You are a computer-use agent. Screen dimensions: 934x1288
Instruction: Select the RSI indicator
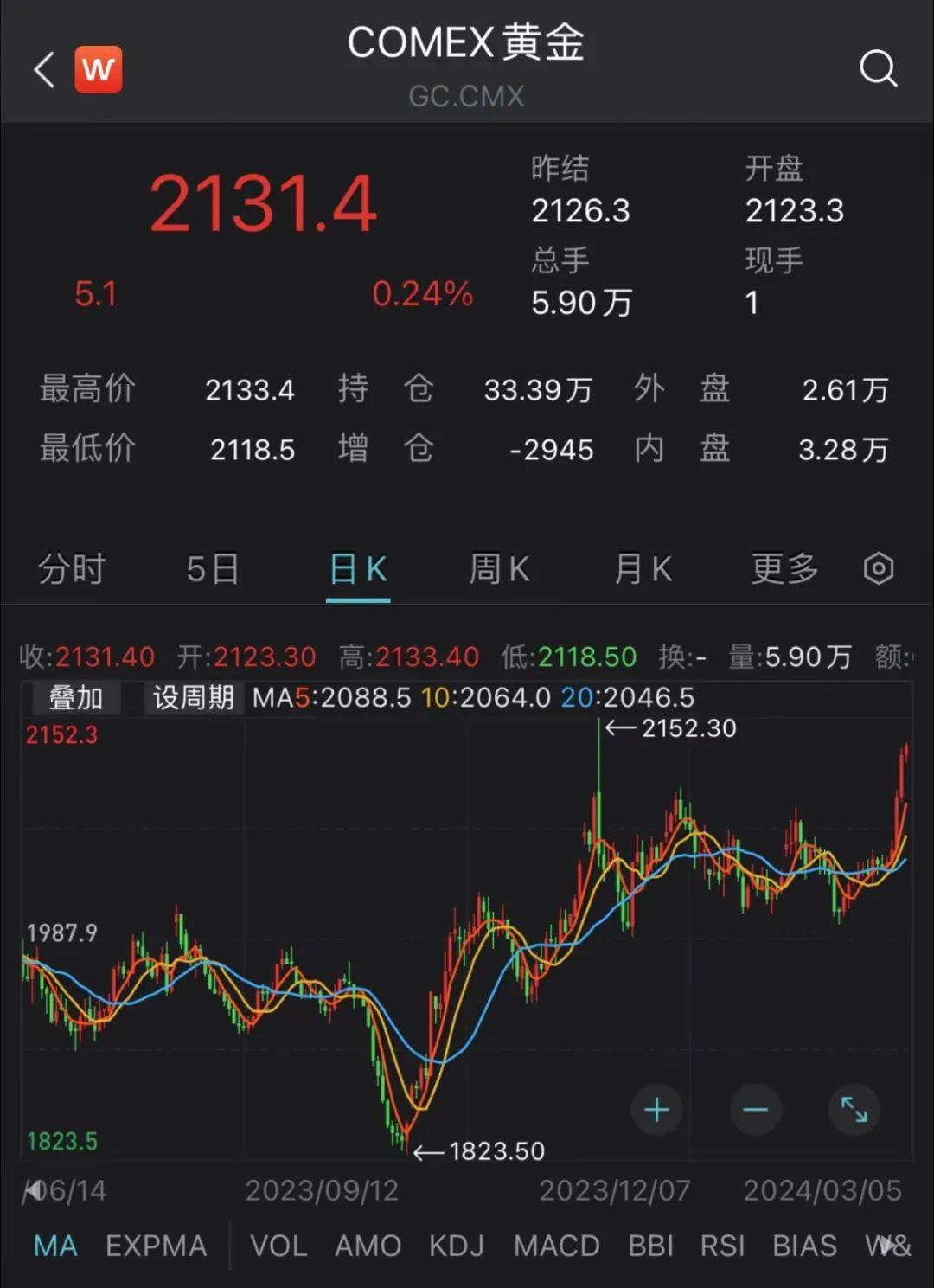[x=722, y=1246]
